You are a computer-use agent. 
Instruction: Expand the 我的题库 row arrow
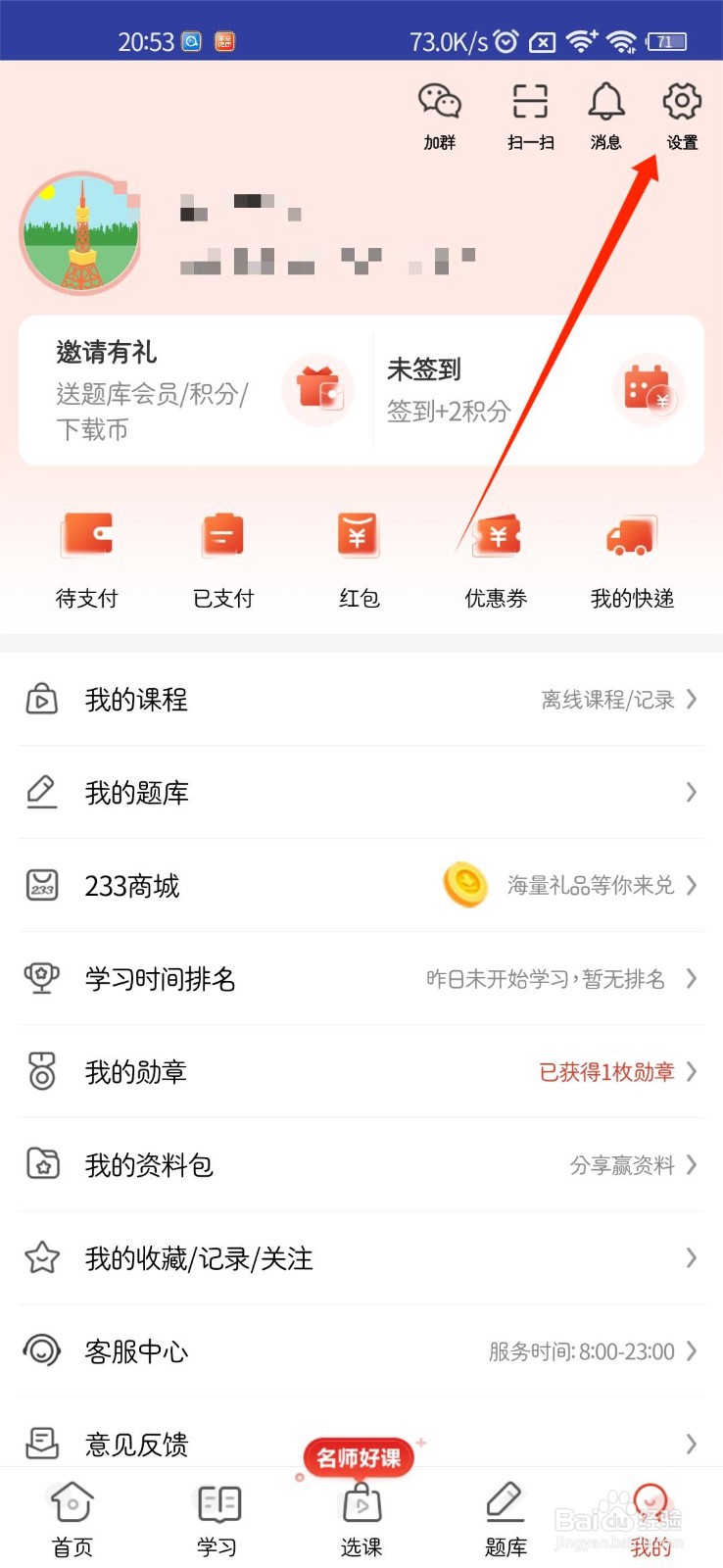point(692,792)
